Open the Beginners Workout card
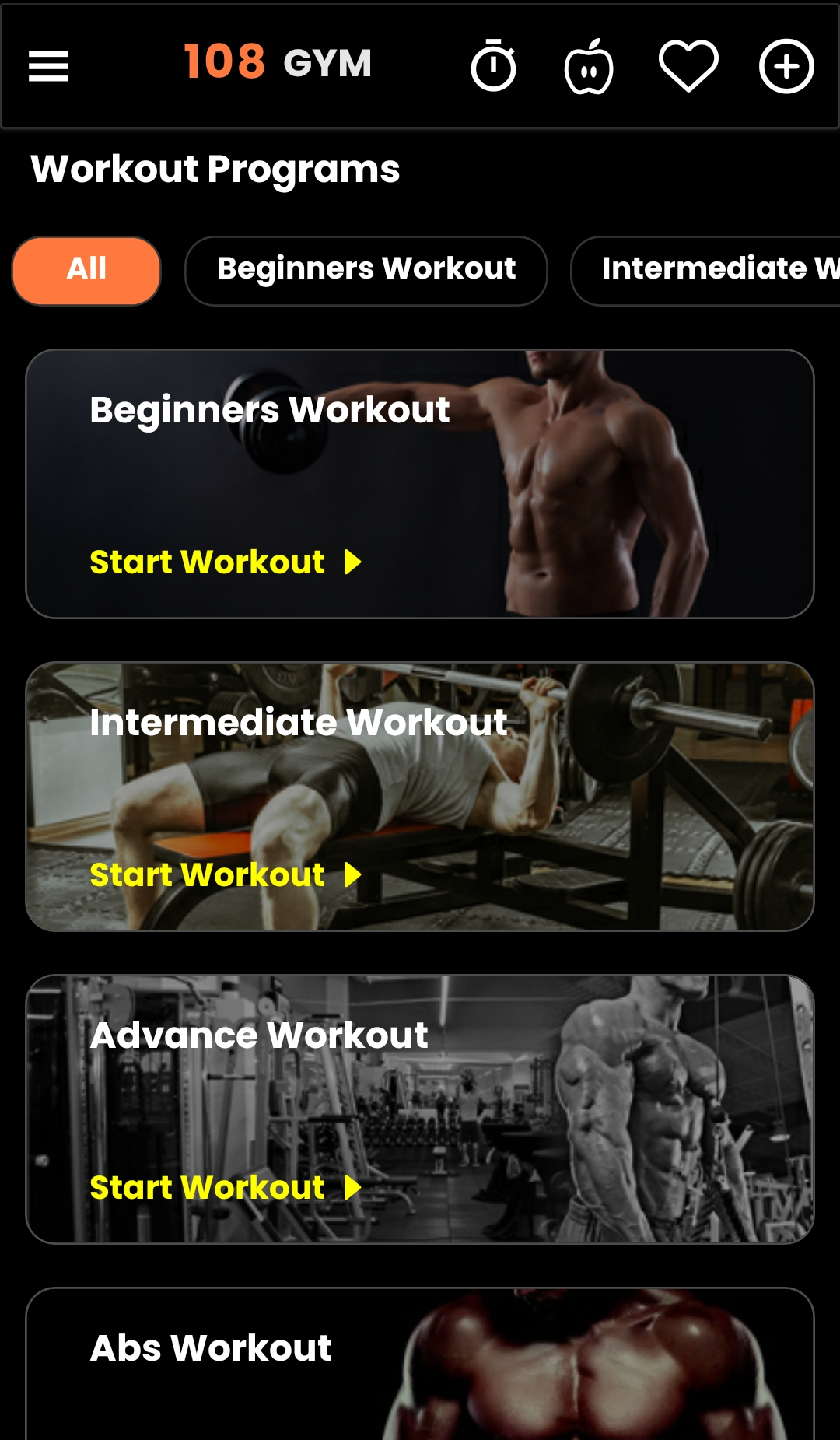840x1440 pixels. tap(420, 482)
